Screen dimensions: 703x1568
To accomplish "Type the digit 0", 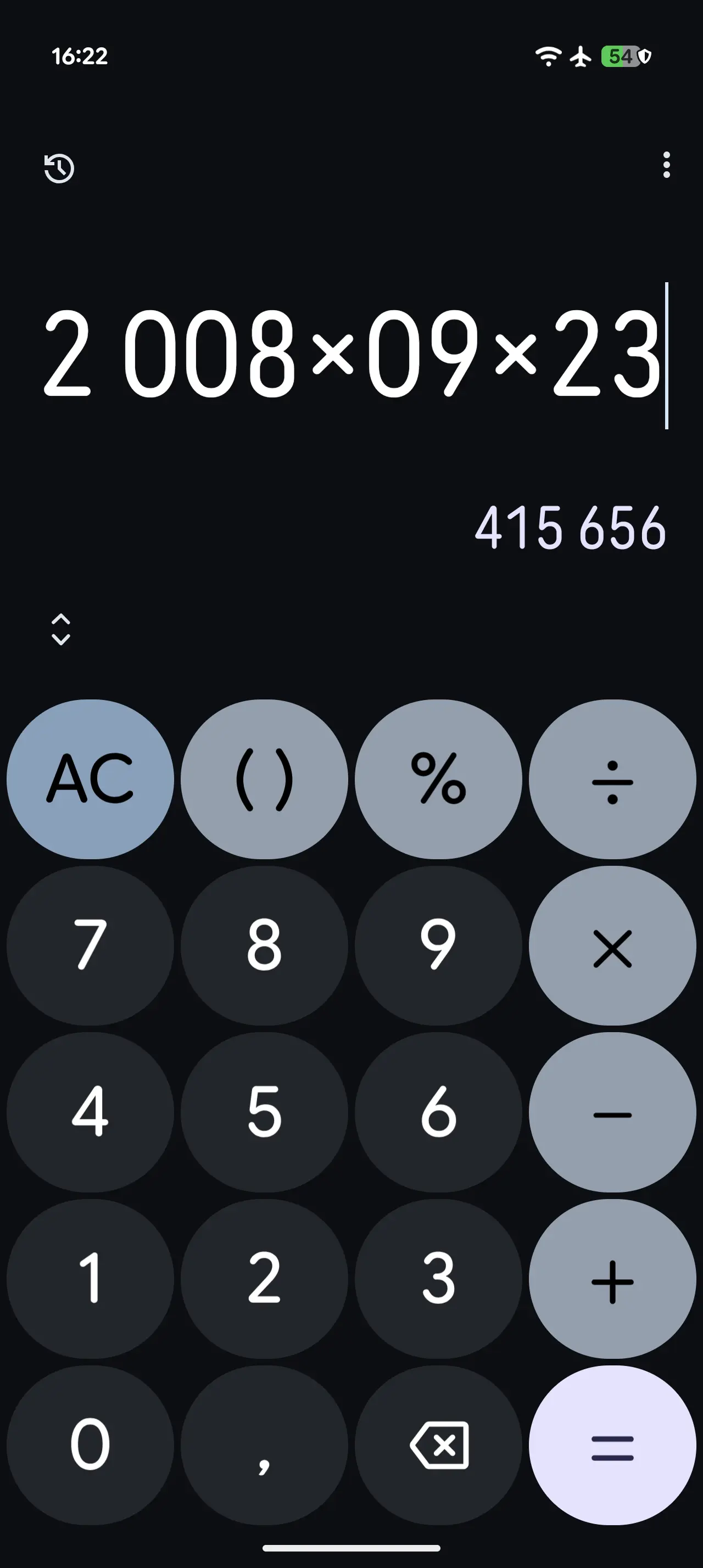I will tap(90, 1445).
